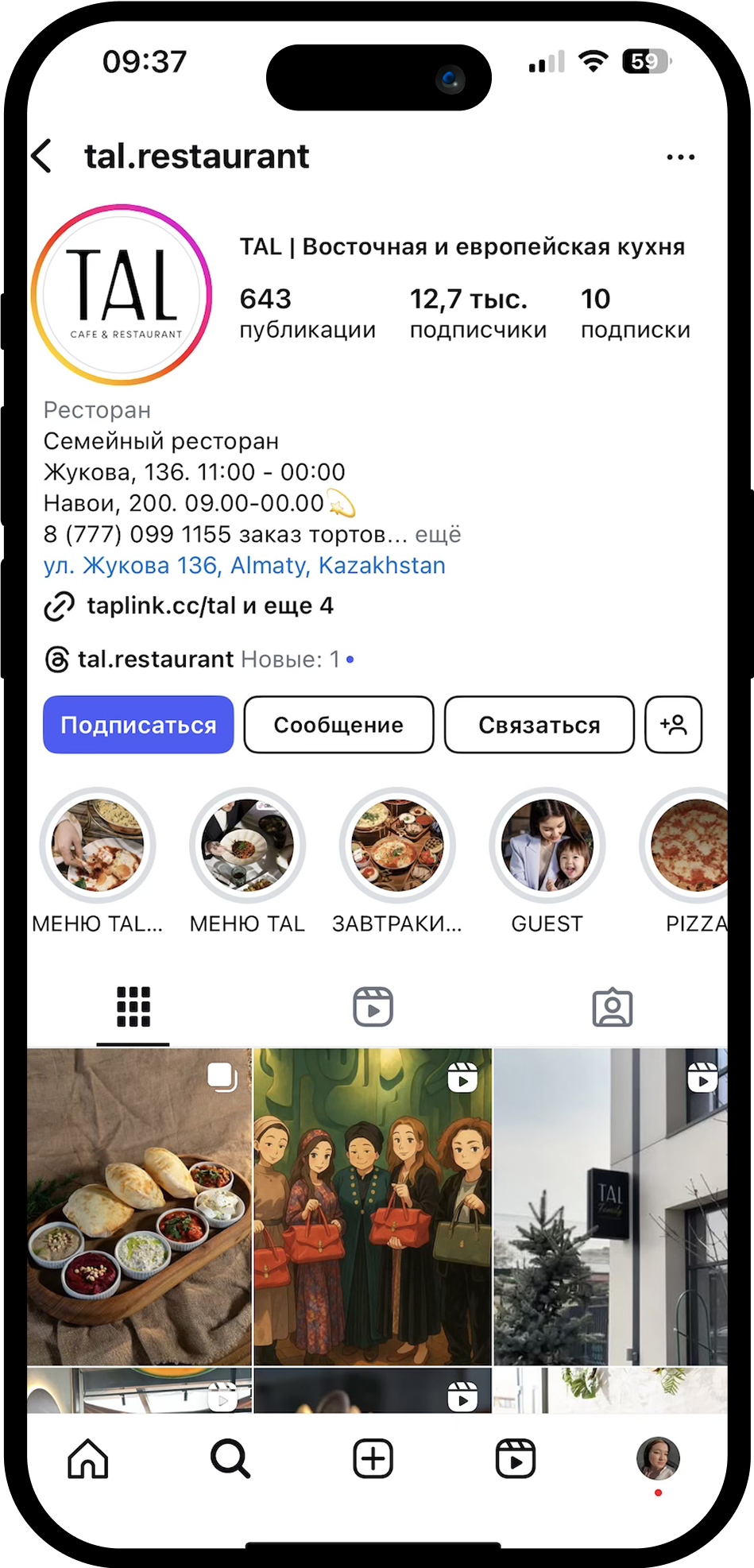Open the three-dot options menu
The width and height of the screenshot is (754, 1568).
pyautogui.click(x=680, y=157)
